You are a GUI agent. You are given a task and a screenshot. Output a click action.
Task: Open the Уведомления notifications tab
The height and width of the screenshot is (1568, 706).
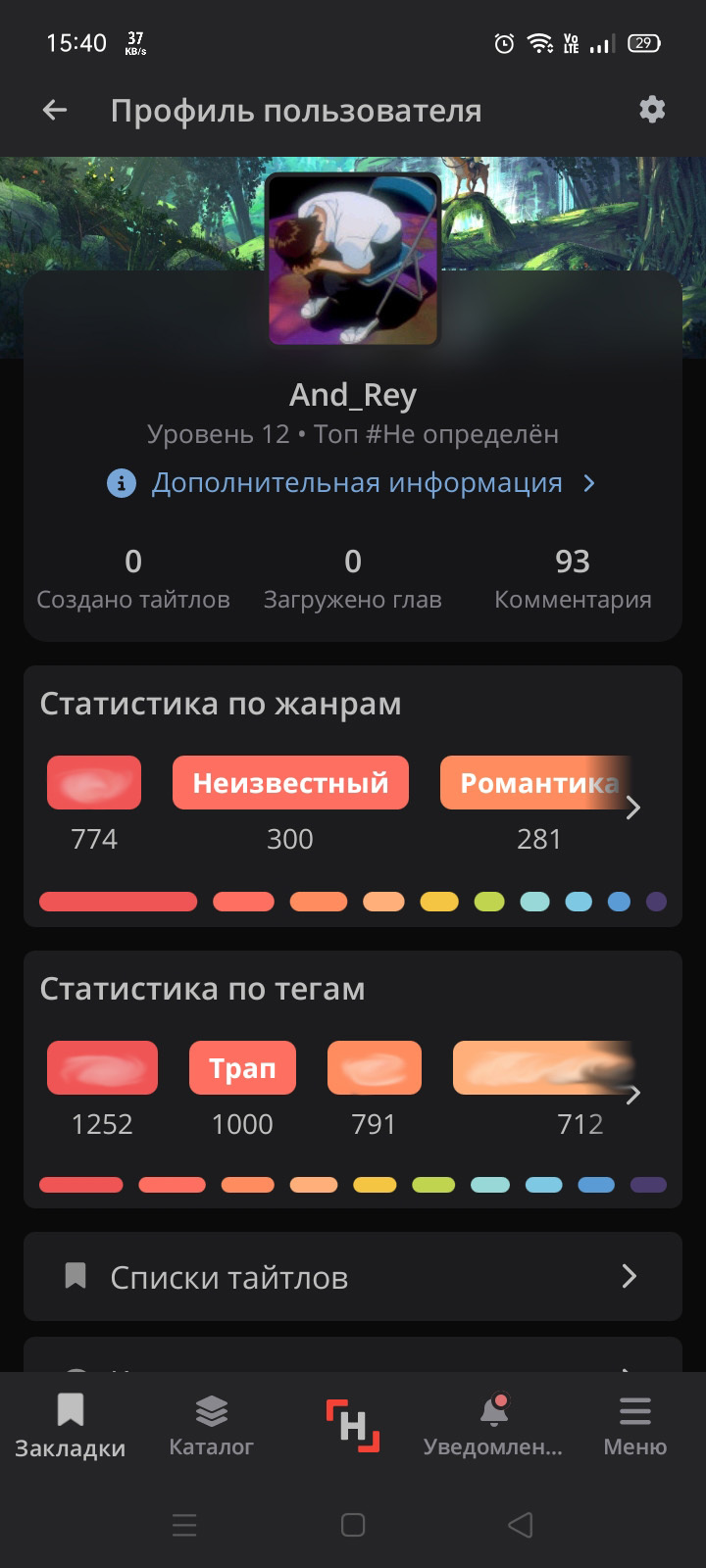point(493,1426)
